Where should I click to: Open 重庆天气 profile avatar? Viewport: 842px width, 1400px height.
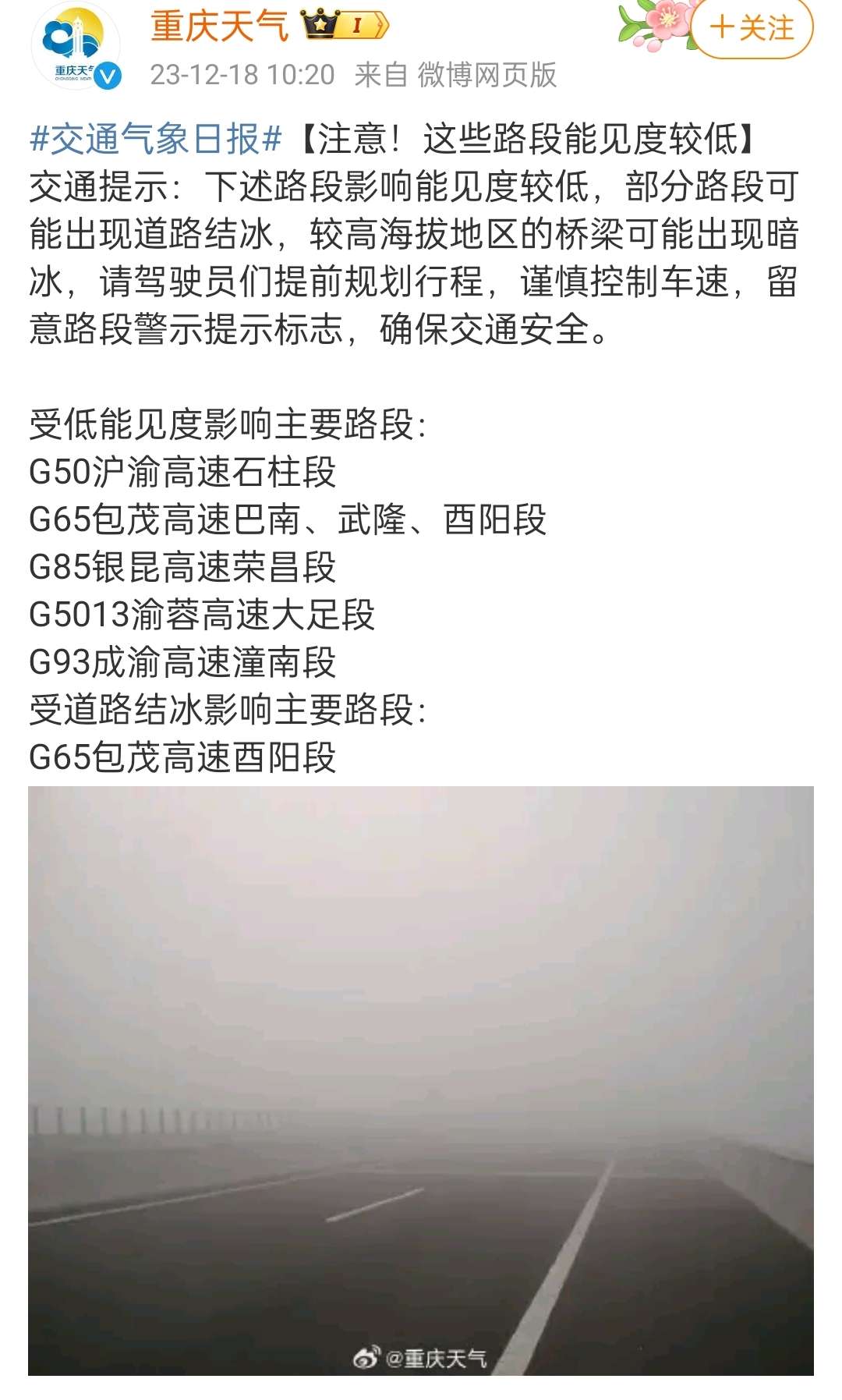pyautogui.click(x=76, y=45)
